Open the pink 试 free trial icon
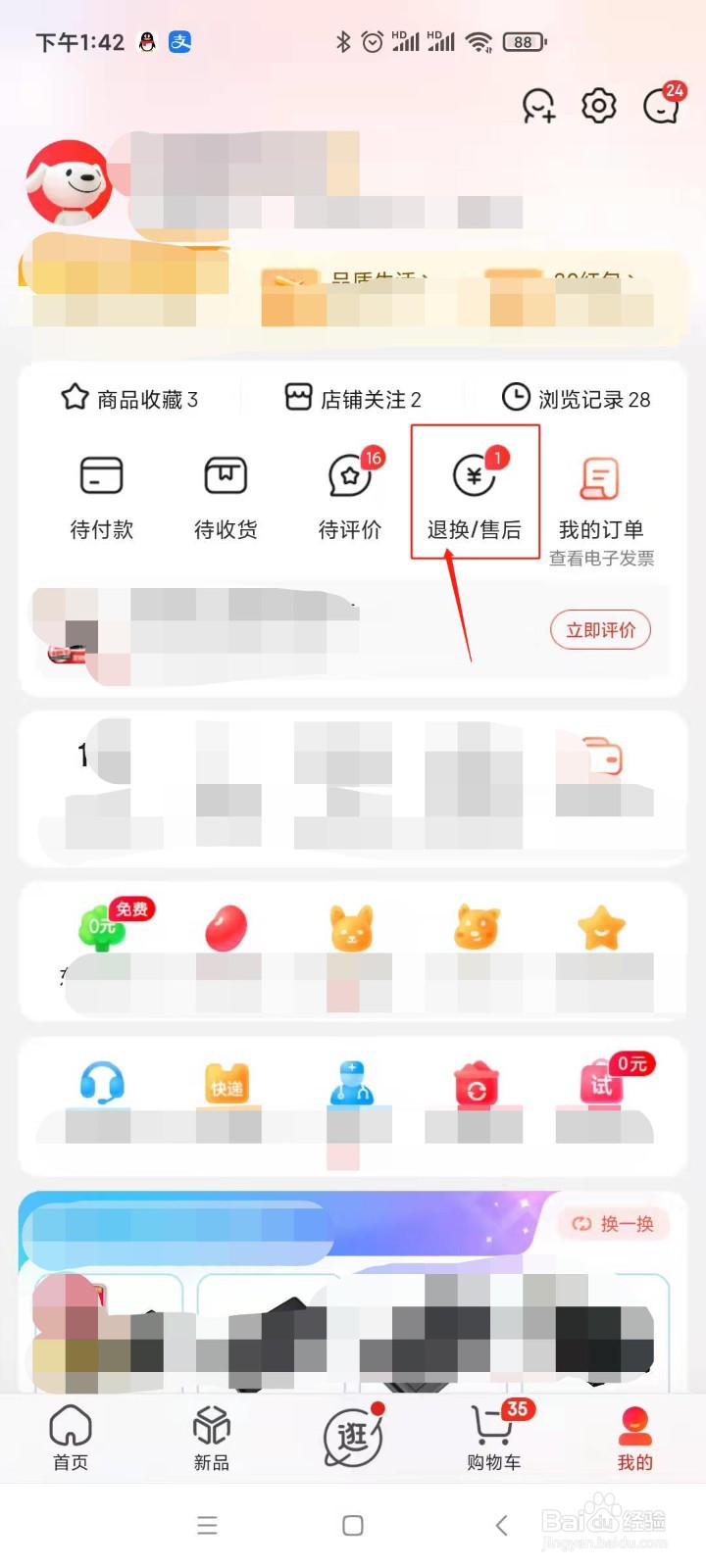Viewport: 706px width, 1568px height. pos(600,1083)
